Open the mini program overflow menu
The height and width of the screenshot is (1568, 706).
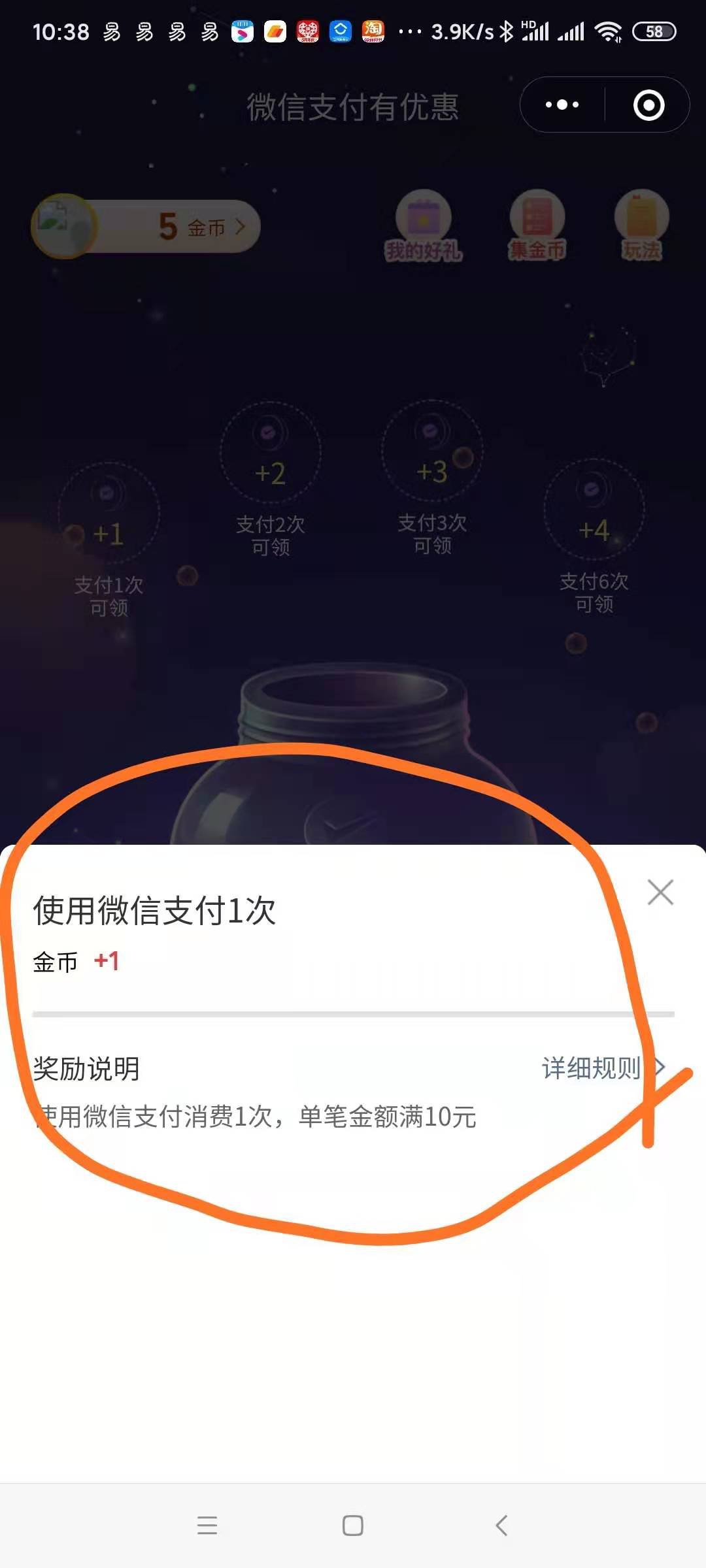point(562,105)
